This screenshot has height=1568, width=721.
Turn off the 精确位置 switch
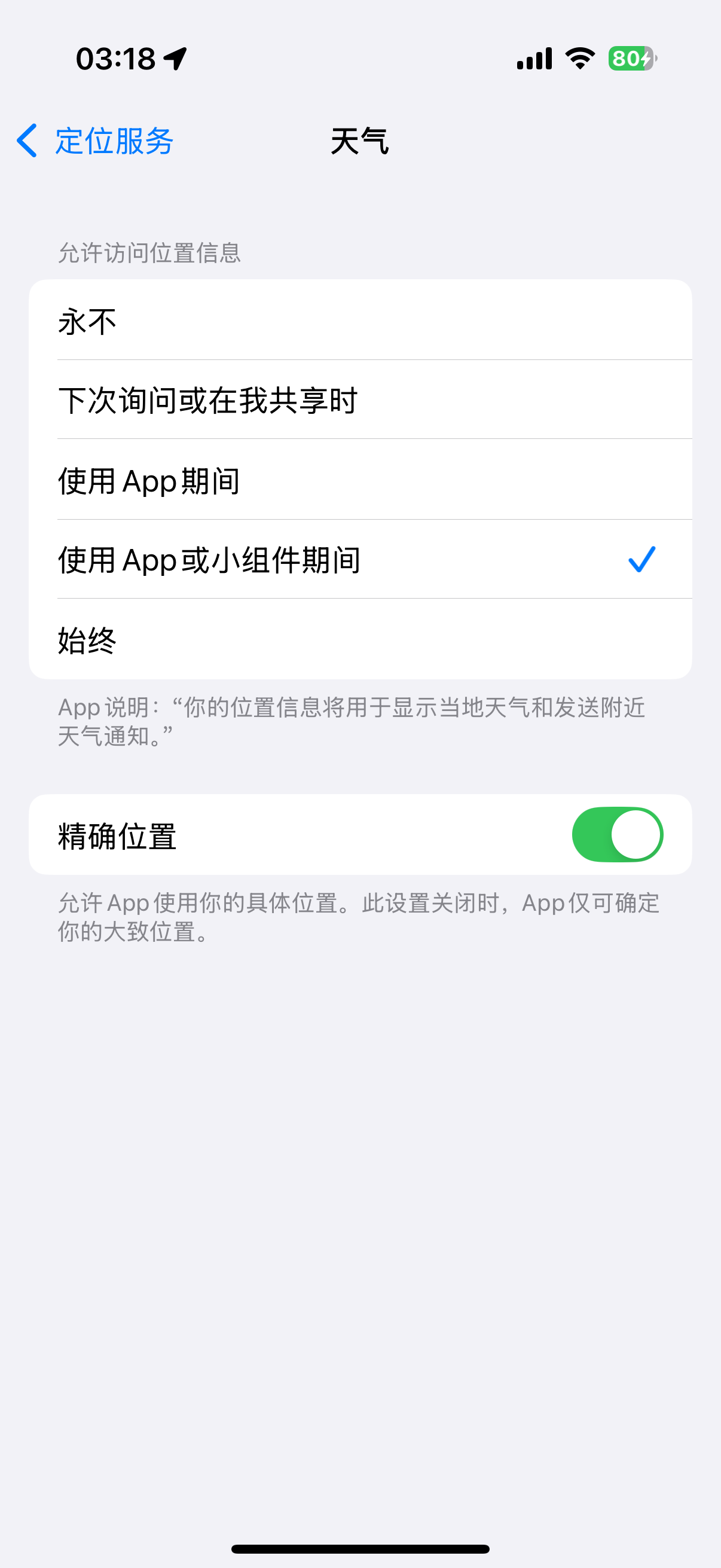pos(616,834)
